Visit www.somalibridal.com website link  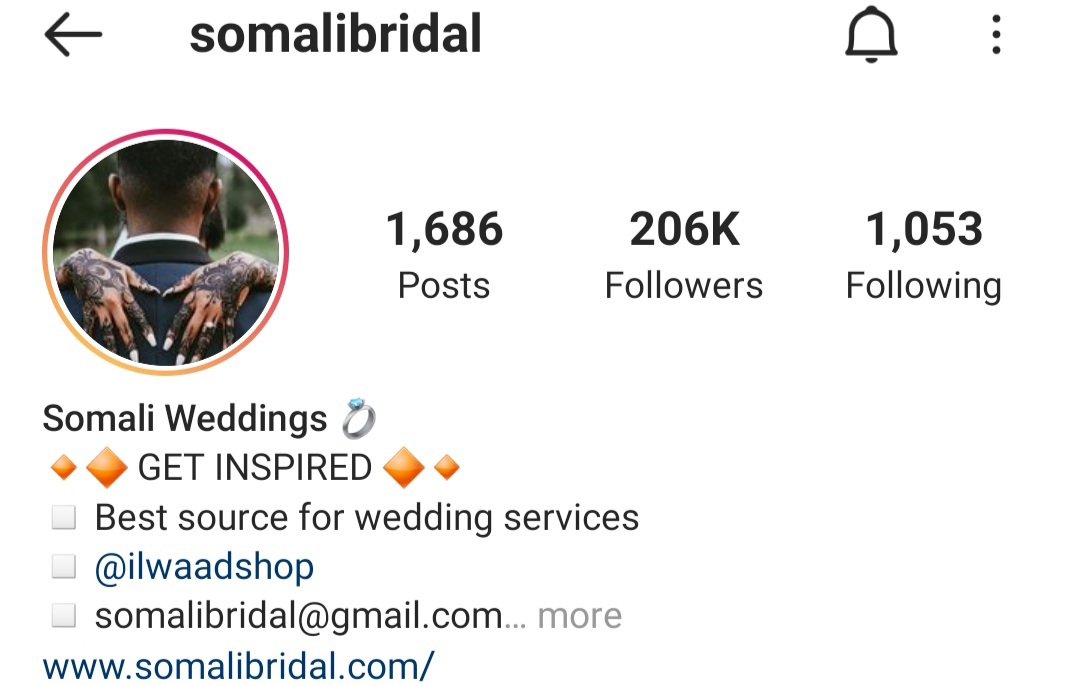coord(238,665)
